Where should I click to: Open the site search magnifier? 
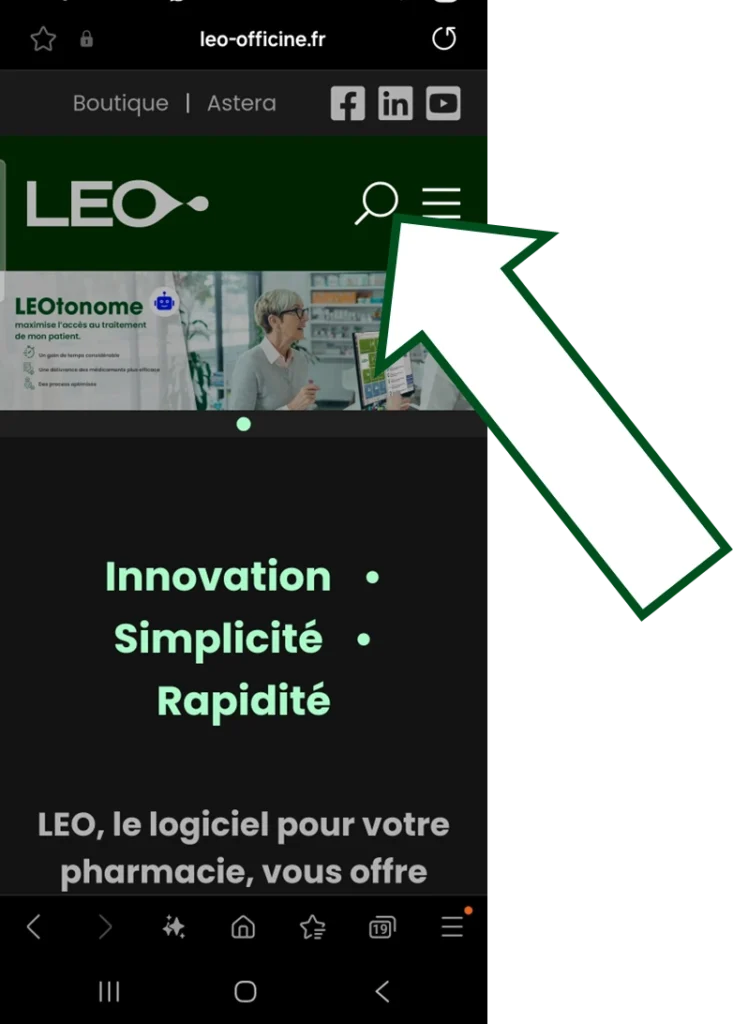coord(377,203)
